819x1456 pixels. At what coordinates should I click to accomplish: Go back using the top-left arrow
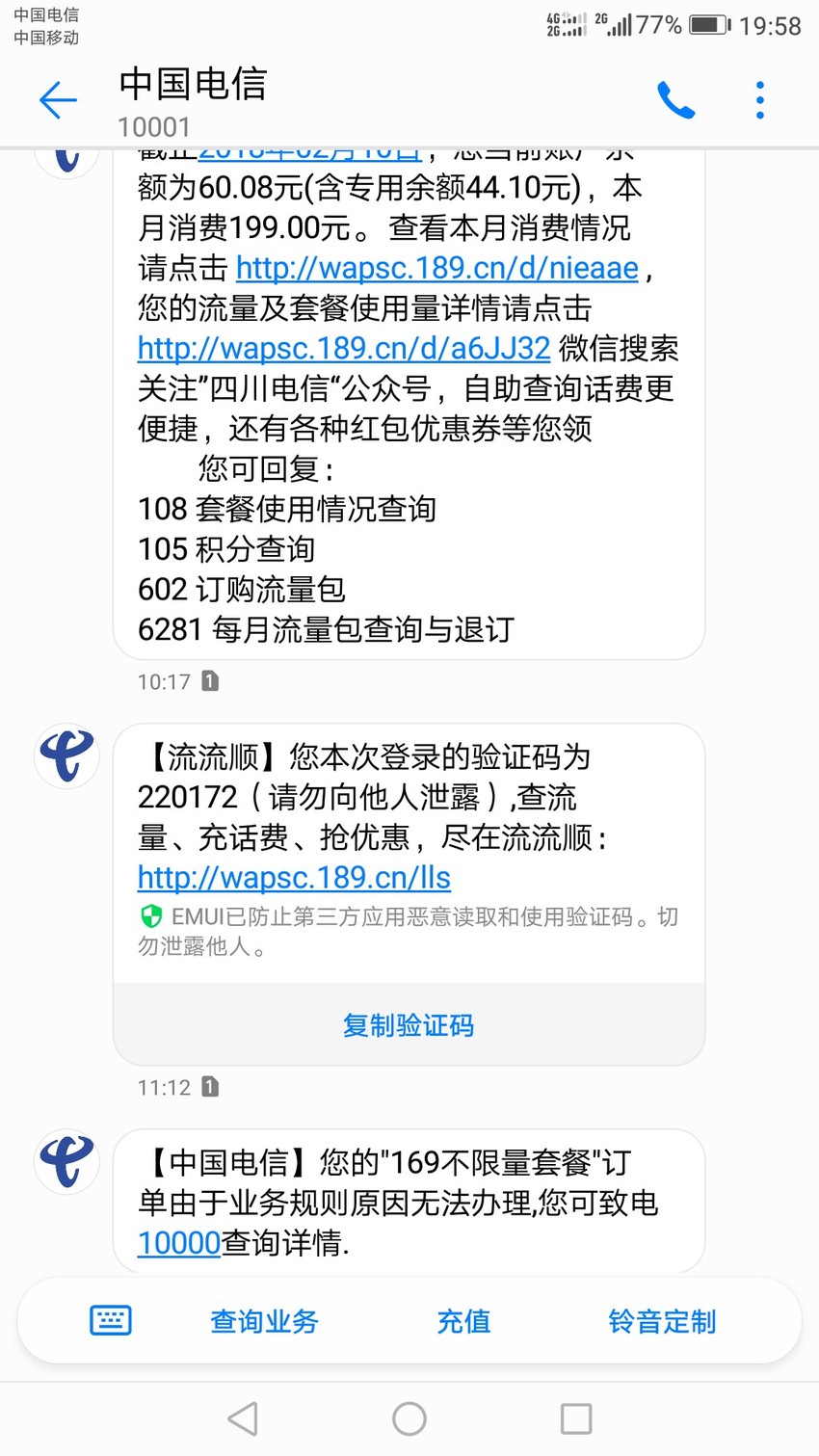point(58,100)
